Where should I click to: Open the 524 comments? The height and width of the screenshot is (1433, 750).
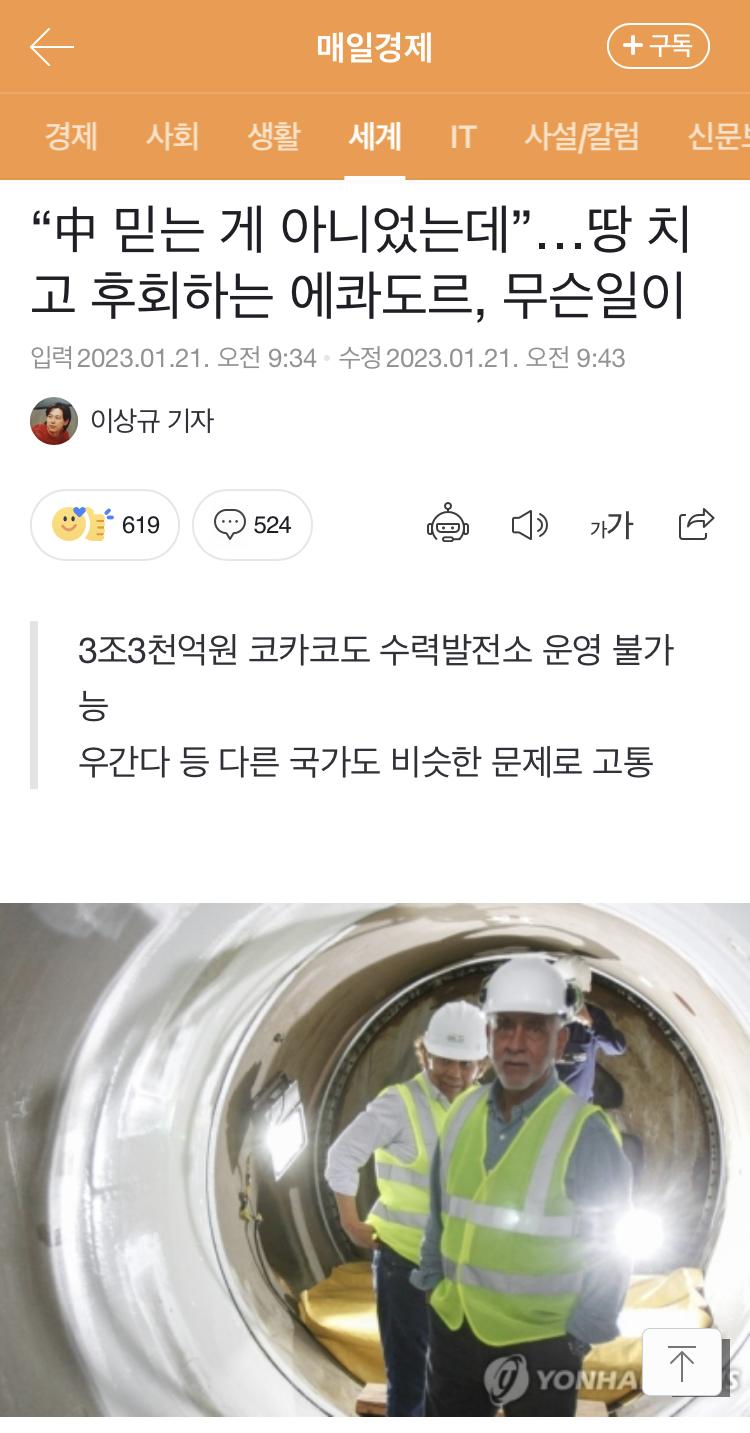click(252, 524)
